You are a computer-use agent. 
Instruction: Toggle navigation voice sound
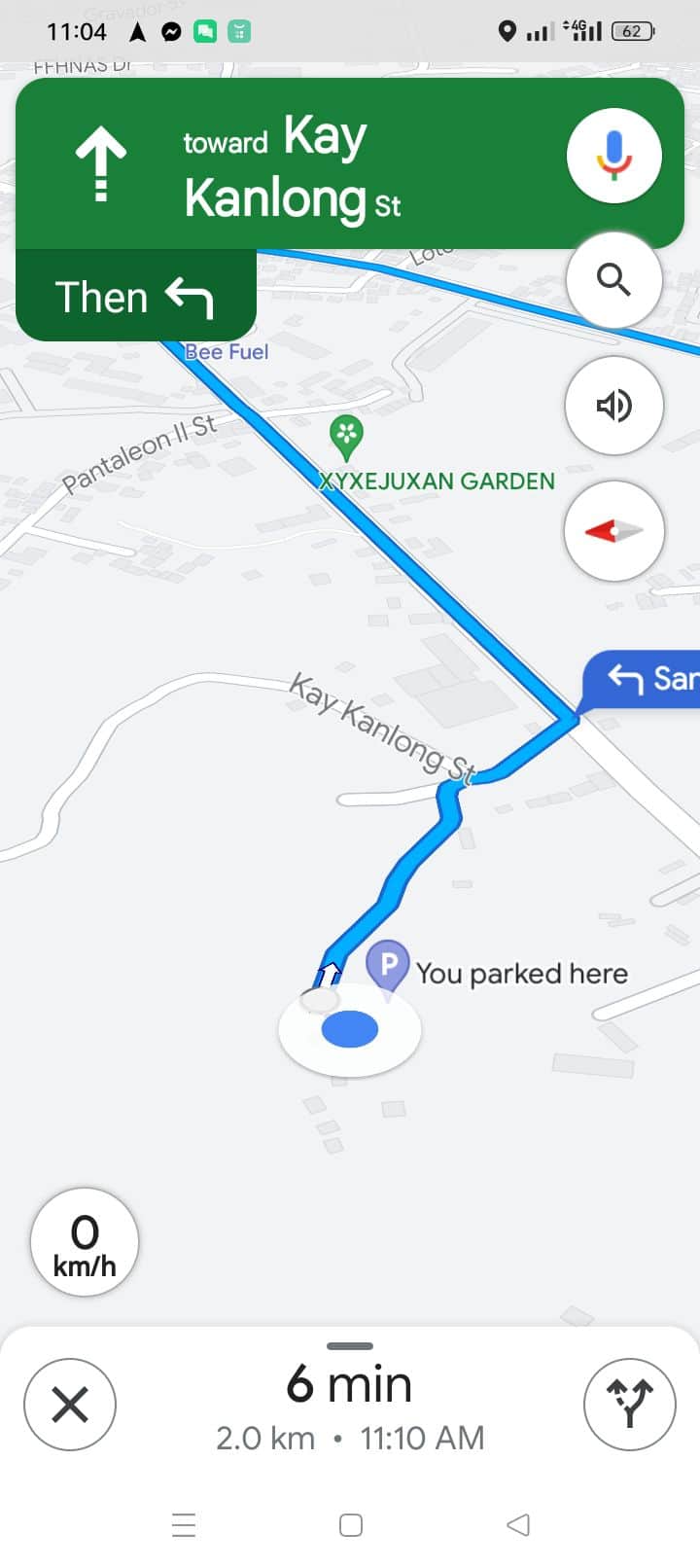point(613,405)
